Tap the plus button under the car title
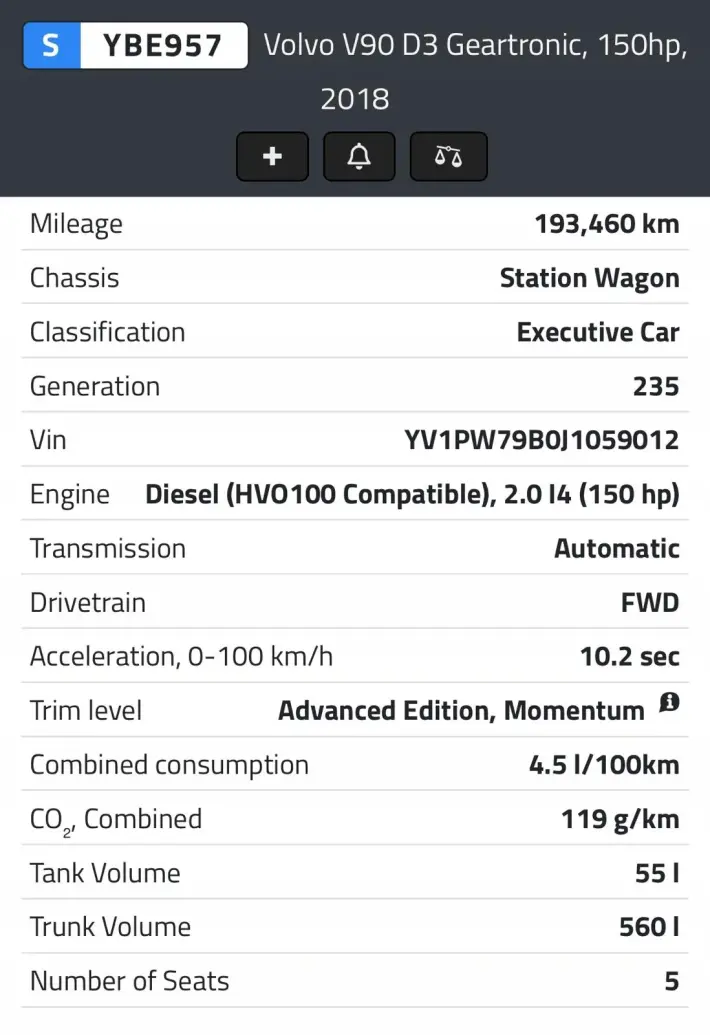Screen dimensions: 710x1035 point(272,157)
